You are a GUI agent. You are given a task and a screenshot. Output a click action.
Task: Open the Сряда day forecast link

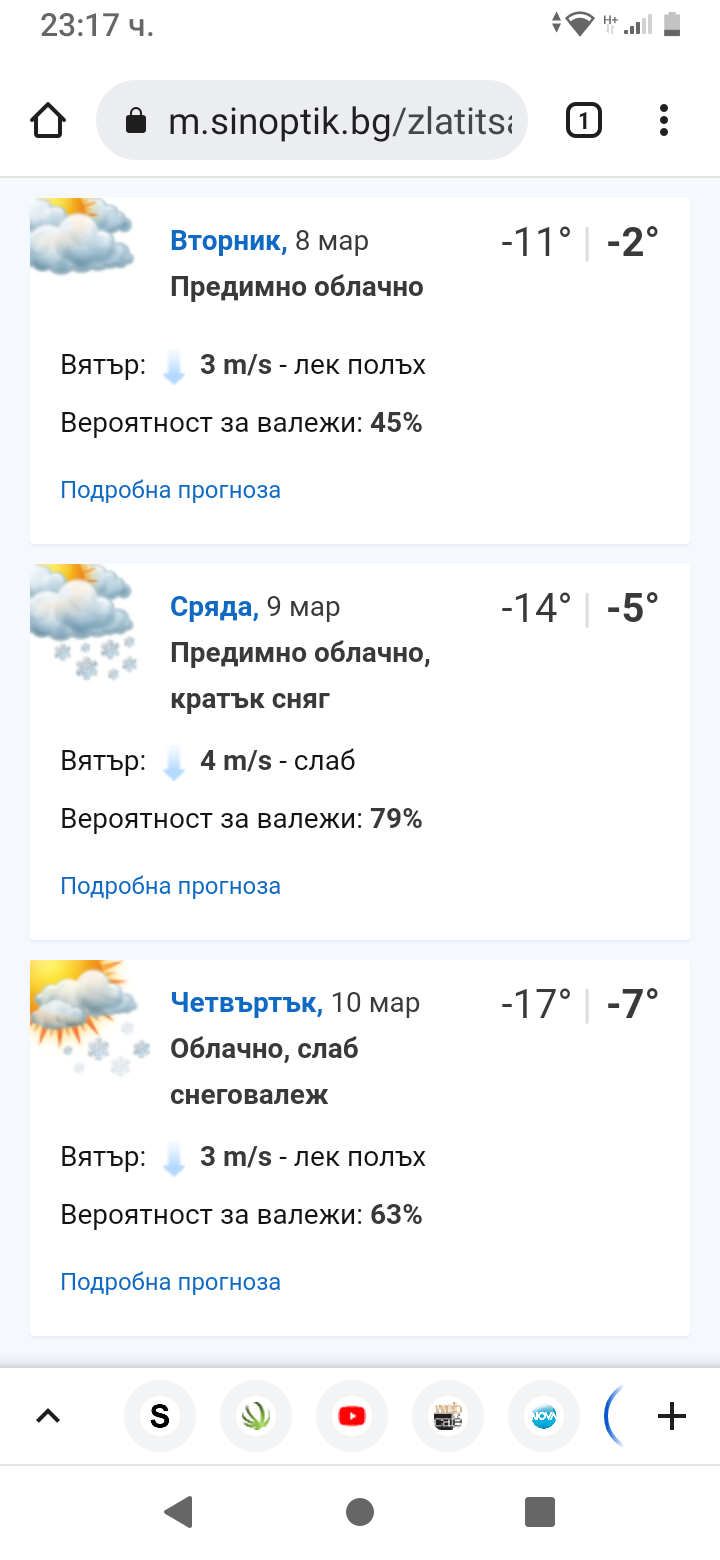point(214,607)
